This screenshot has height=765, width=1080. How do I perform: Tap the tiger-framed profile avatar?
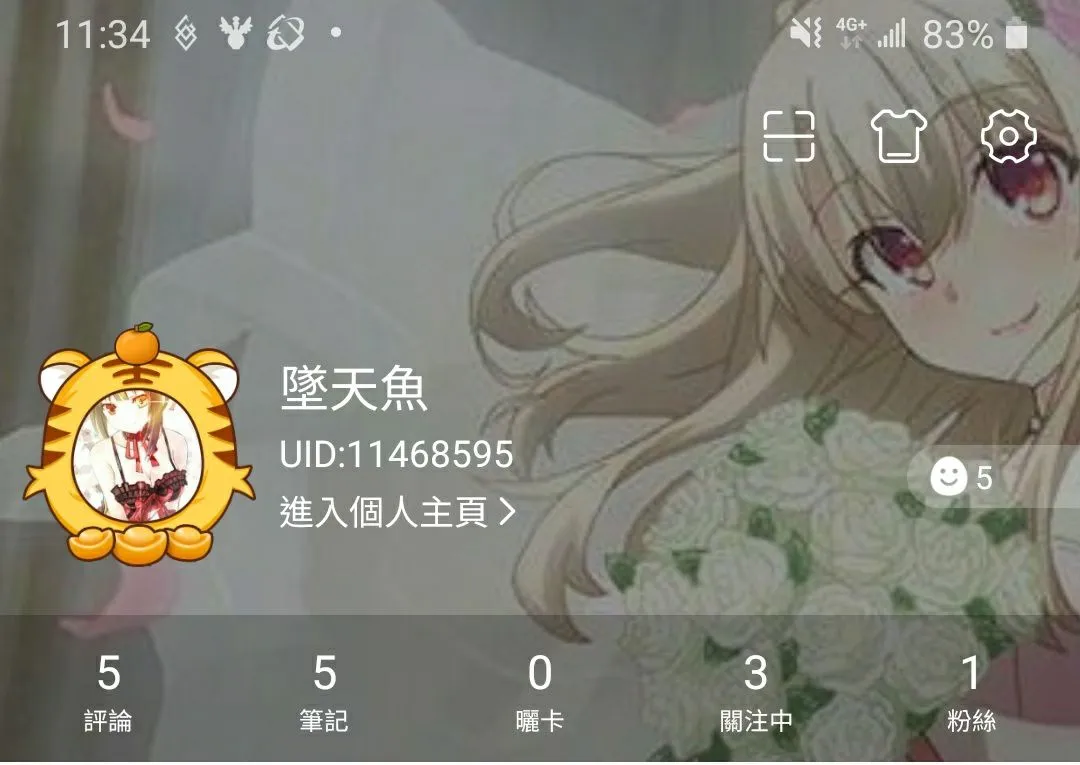[x=139, y=447]
